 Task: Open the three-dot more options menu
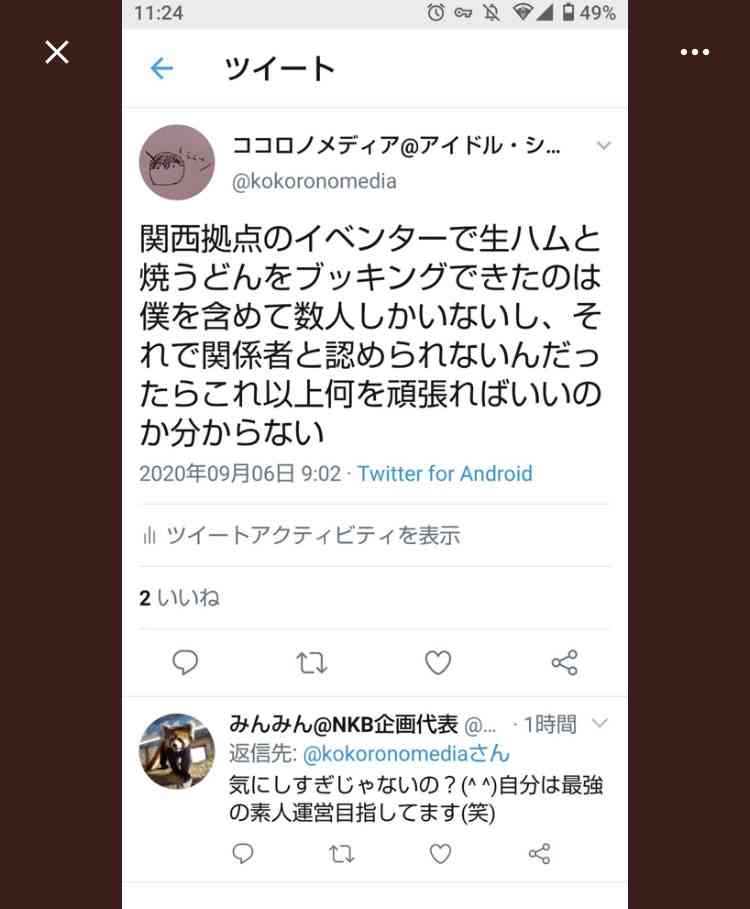694,52
